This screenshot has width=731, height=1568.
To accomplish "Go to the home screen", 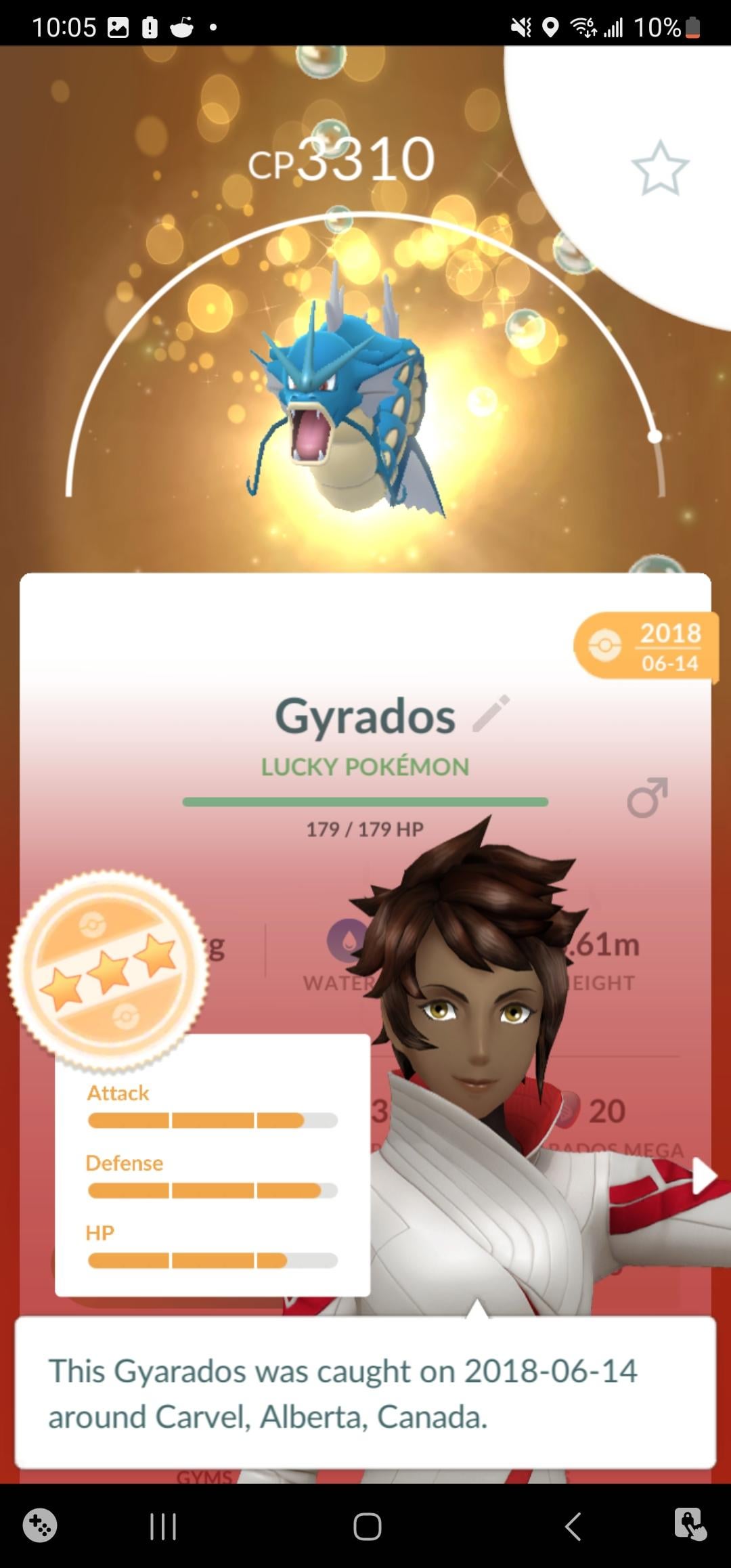I will tap(367, 1527).
